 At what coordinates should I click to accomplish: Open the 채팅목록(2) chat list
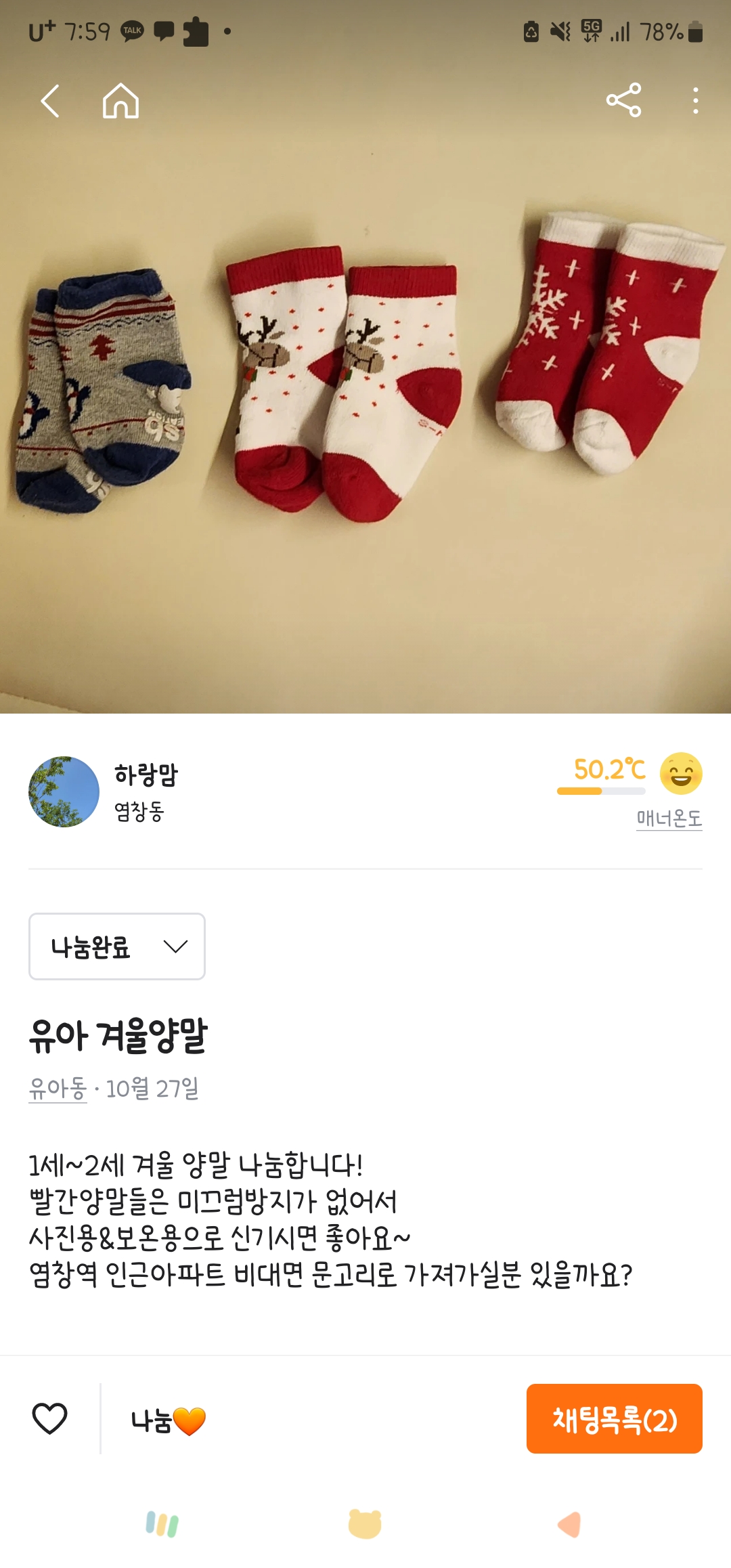pyautogui.click(x=614, y=1419)
